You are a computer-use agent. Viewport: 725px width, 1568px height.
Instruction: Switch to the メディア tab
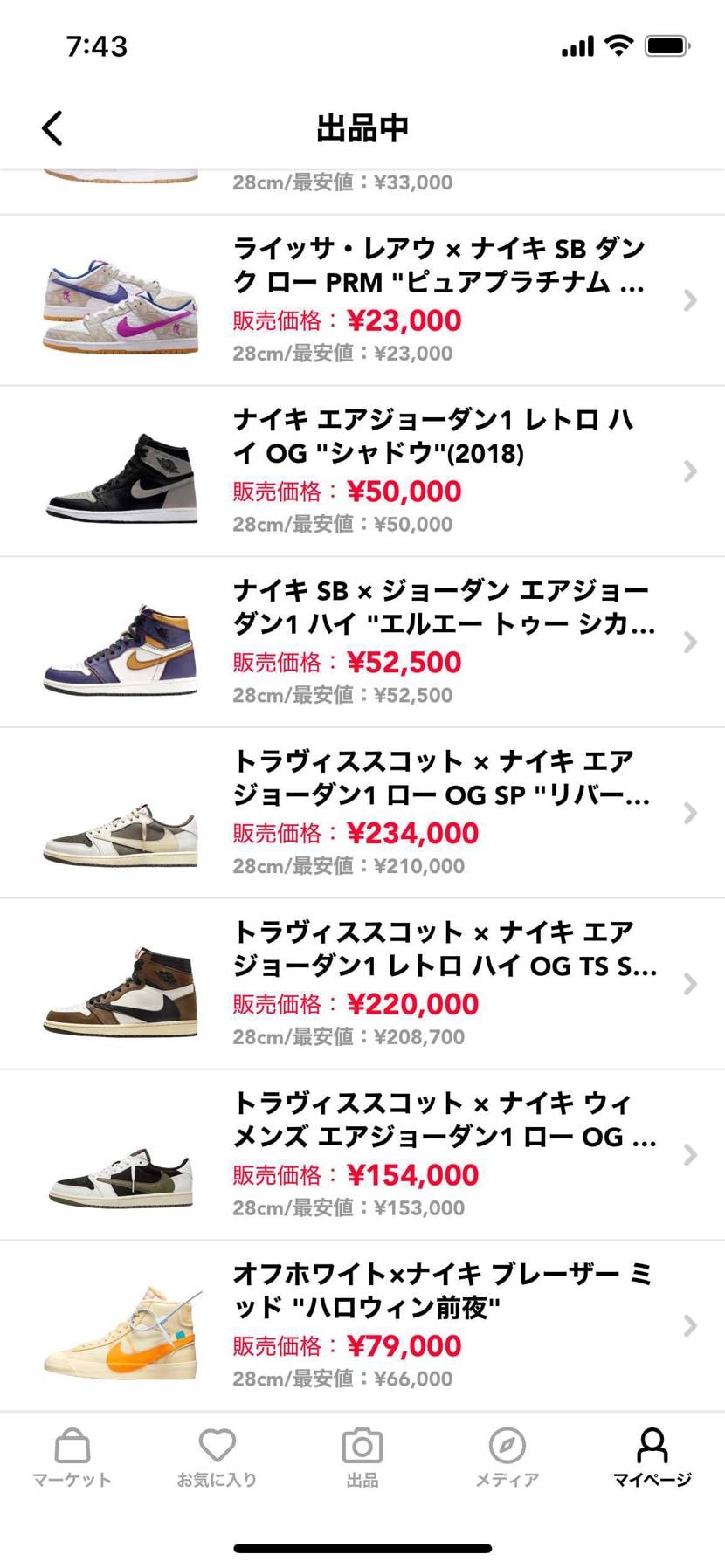coord(507,1458)
